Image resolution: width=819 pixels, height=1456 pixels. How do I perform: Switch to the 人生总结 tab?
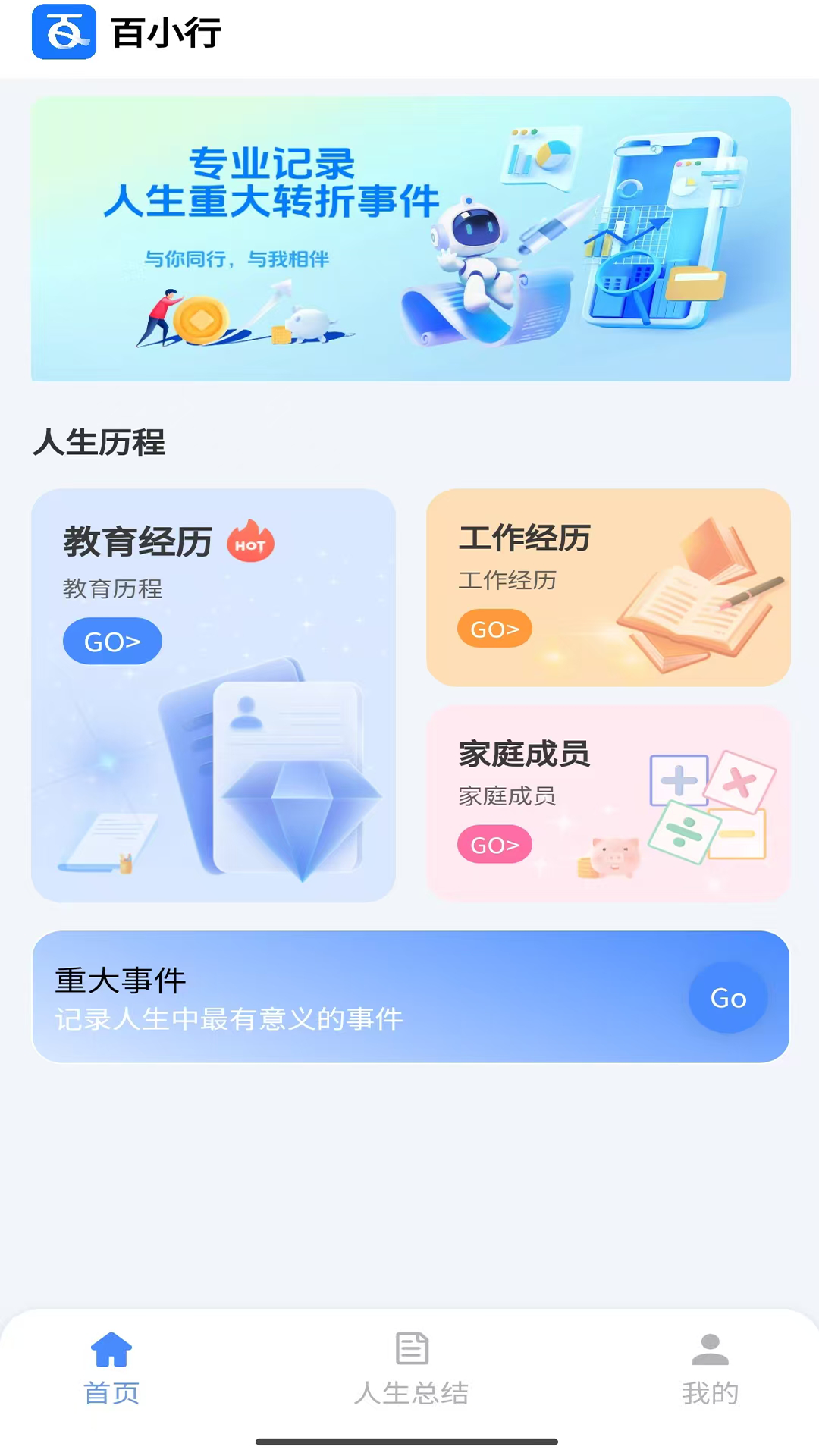[412, 1368]
